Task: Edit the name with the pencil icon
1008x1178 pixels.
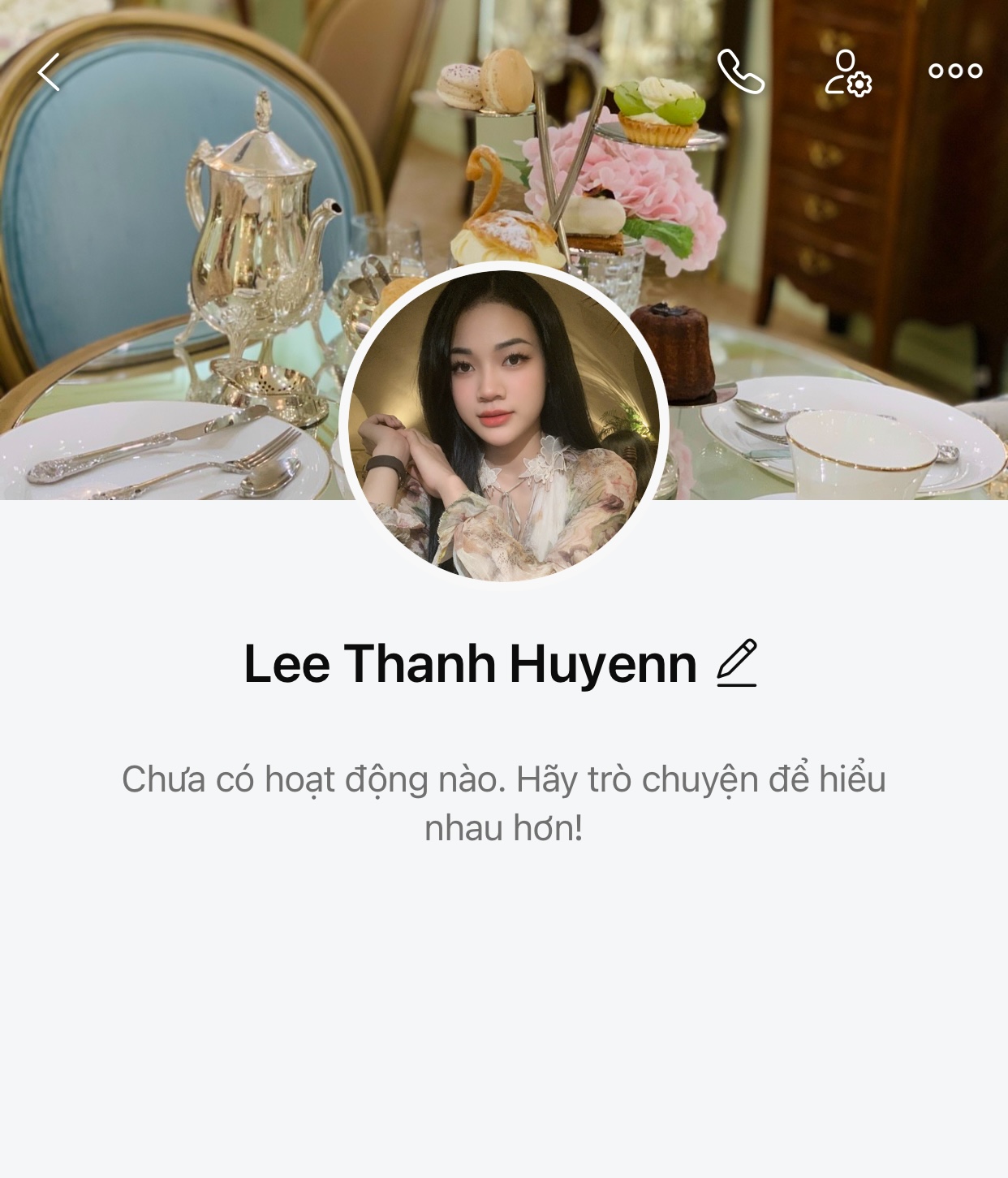Action: tap(737, 663)
